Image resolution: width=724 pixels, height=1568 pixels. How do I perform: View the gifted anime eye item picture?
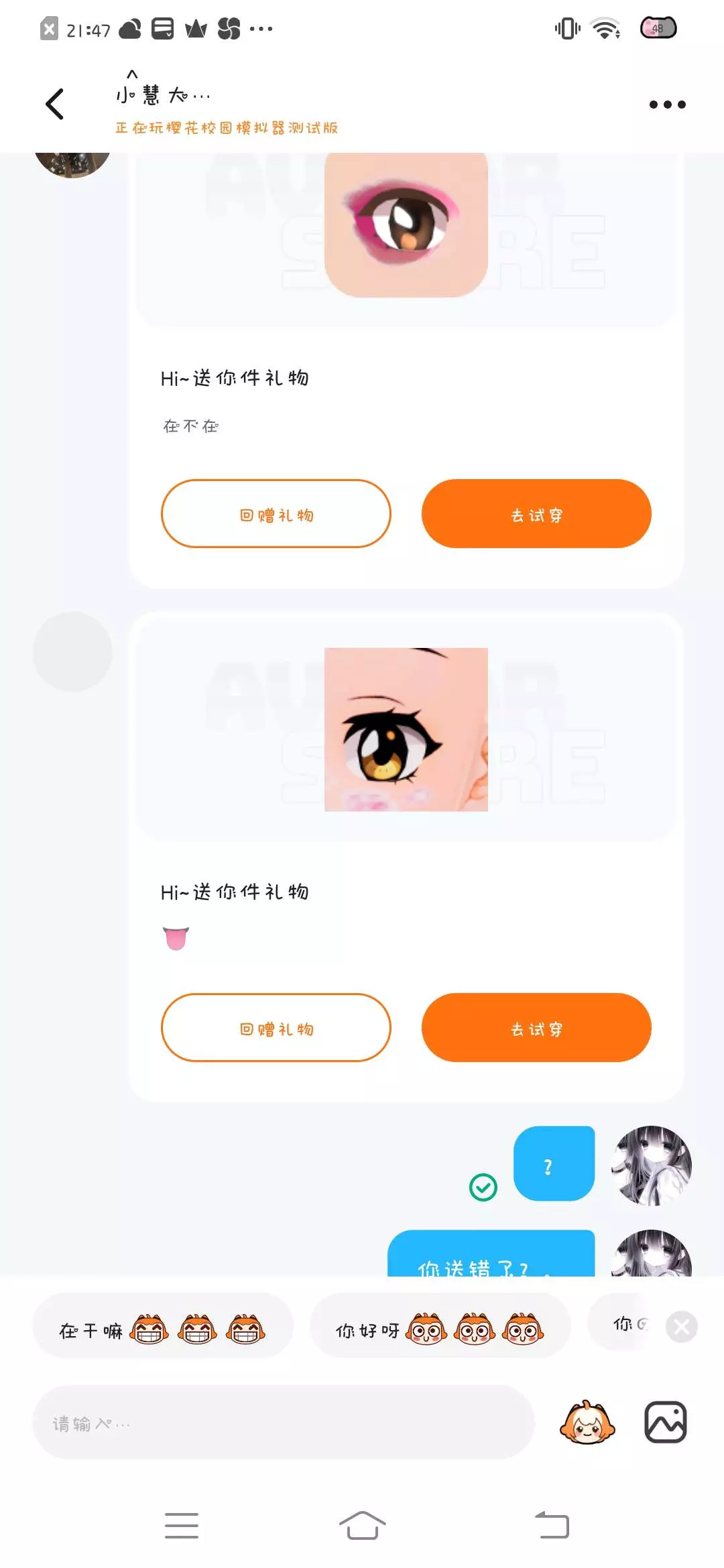(x=406, y=730)
